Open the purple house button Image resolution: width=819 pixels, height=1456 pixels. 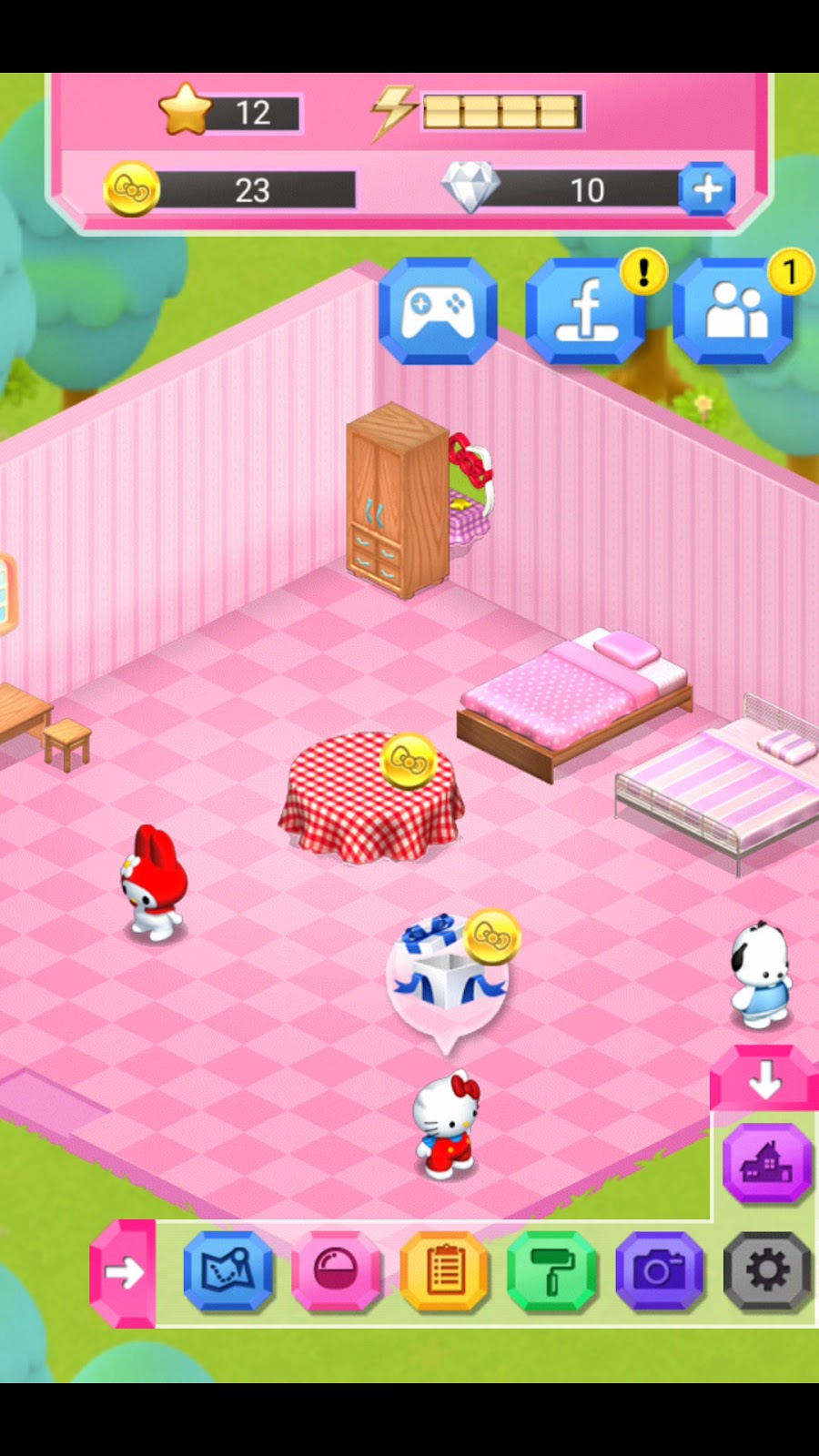(767, 1164)
